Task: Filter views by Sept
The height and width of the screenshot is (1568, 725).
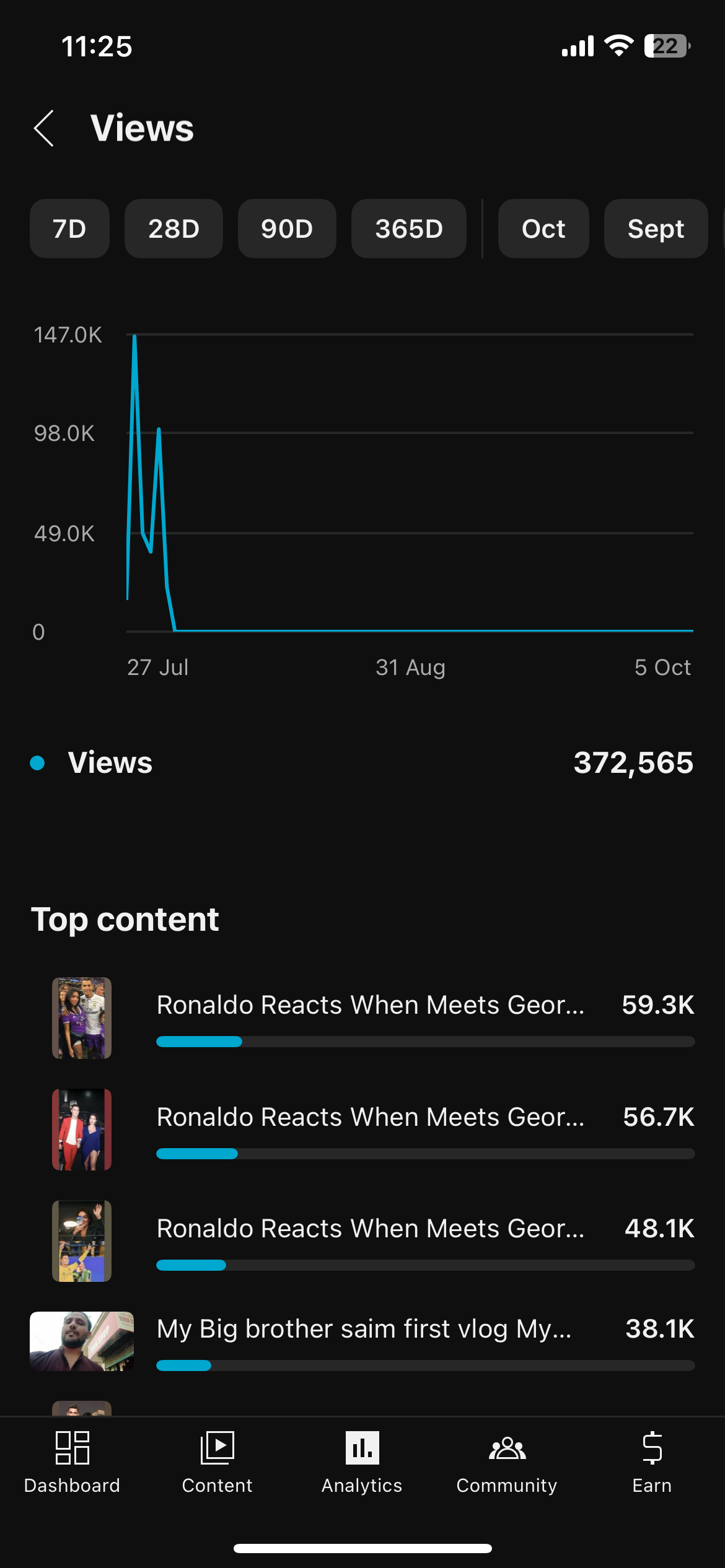Action: [x=656, y=229]
